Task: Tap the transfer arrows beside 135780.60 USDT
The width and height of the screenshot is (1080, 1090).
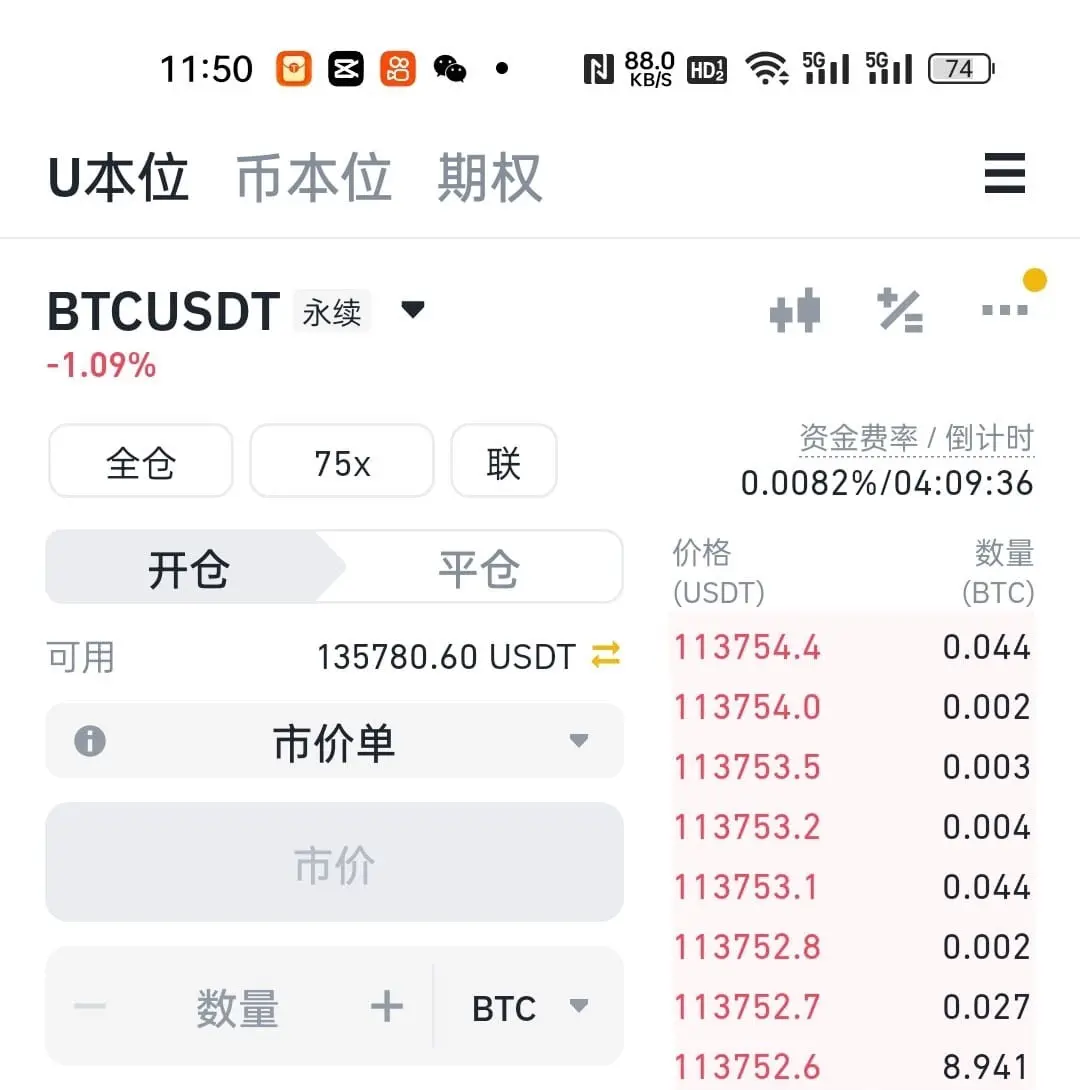Action: point(605,656)
